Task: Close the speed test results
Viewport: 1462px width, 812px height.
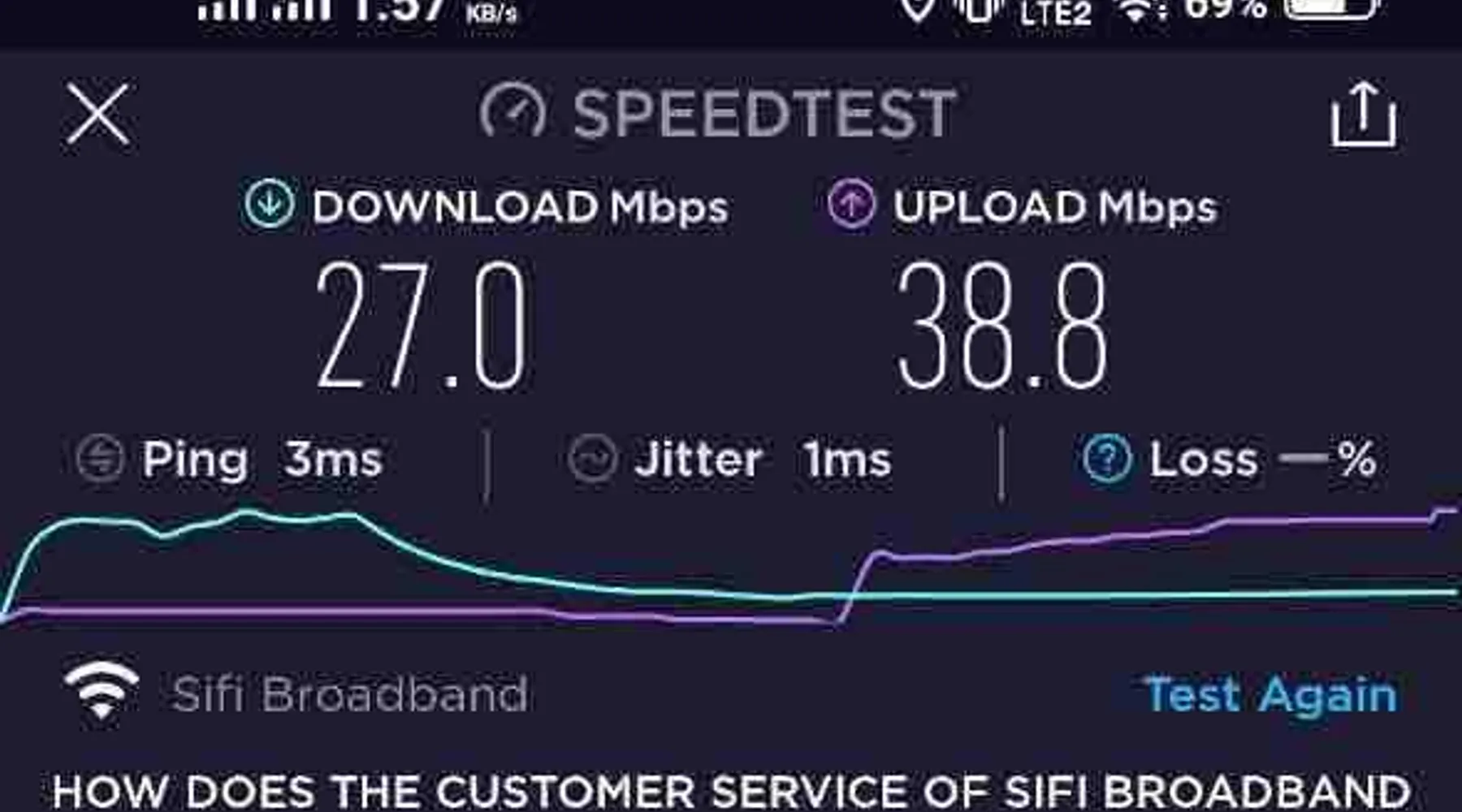Action: [97, 114]
